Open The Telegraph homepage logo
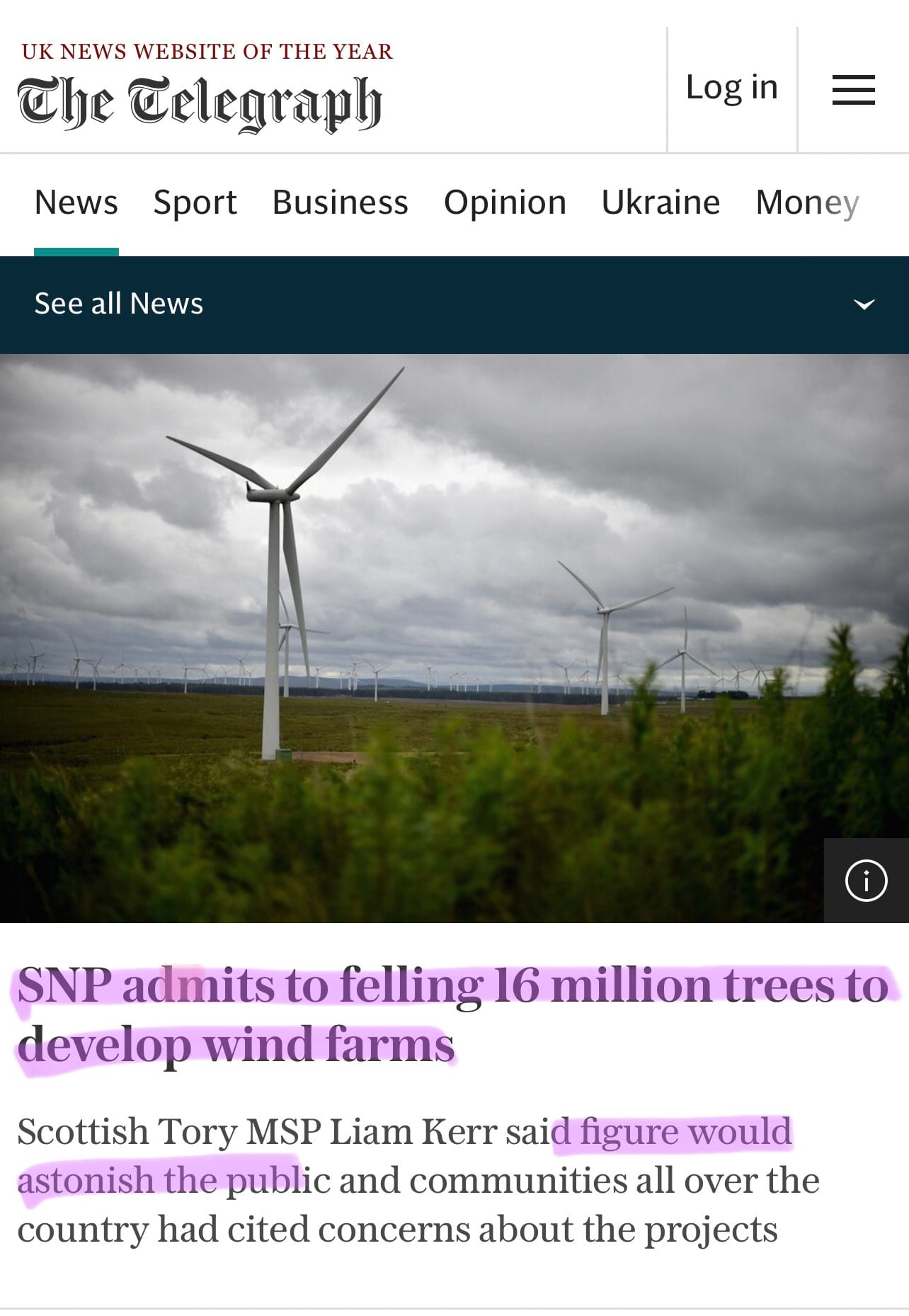909x1316 pixels. [200, 103]
